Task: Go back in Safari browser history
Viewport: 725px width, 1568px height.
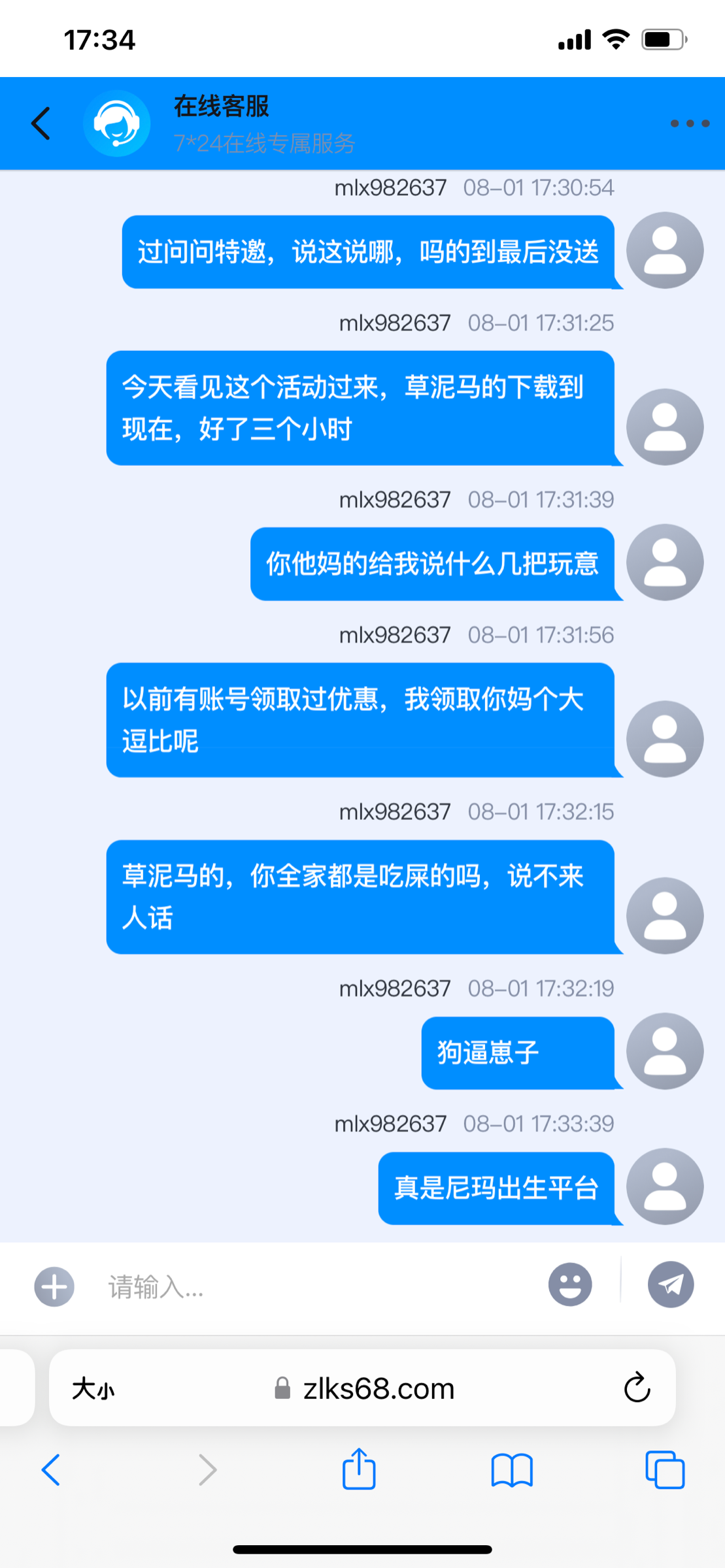Action: pyautogui.click(x=51, y=1469)
